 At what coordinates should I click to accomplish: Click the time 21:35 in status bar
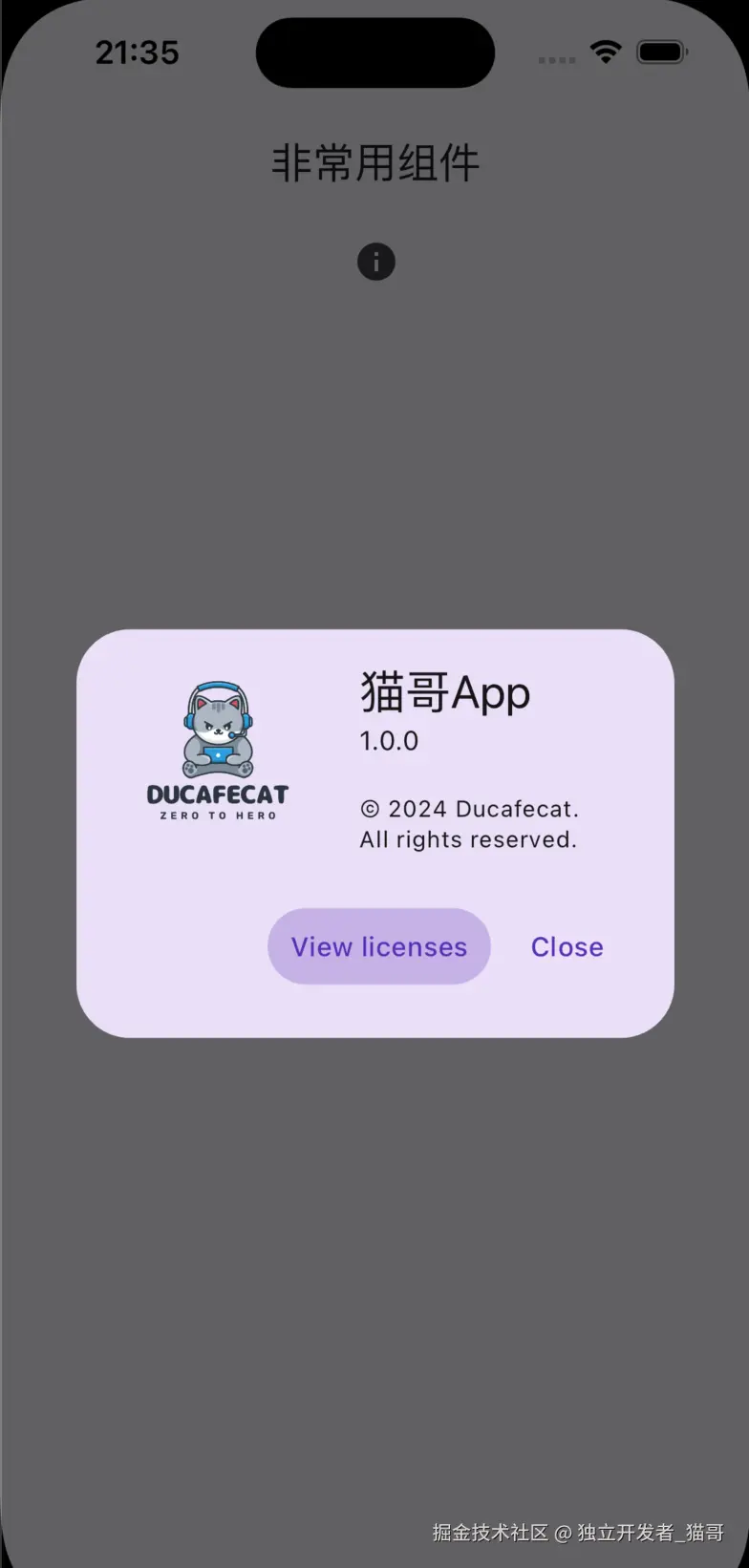pyautogui.click(x=138, y=53)
